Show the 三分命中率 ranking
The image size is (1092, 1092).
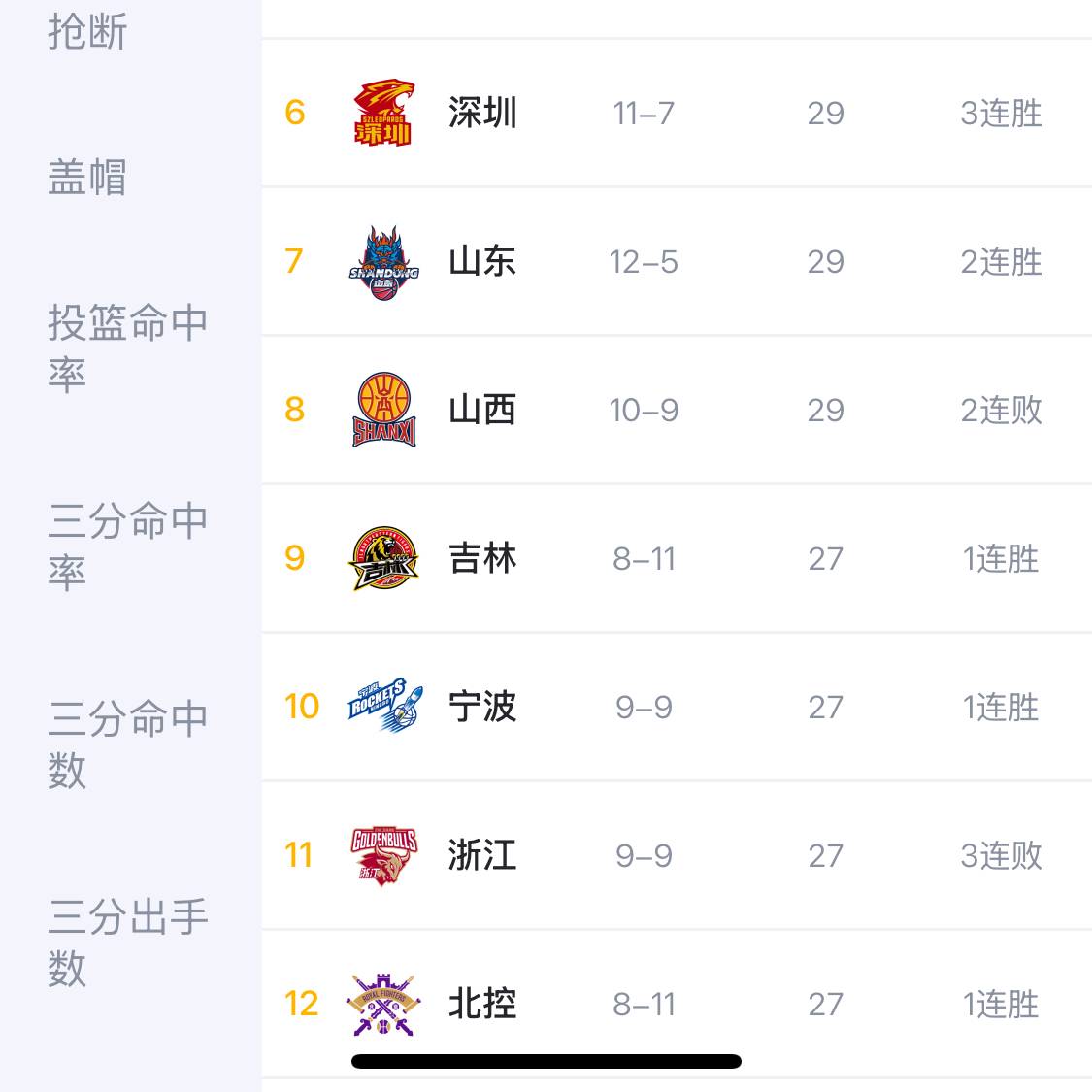(127, 546)
